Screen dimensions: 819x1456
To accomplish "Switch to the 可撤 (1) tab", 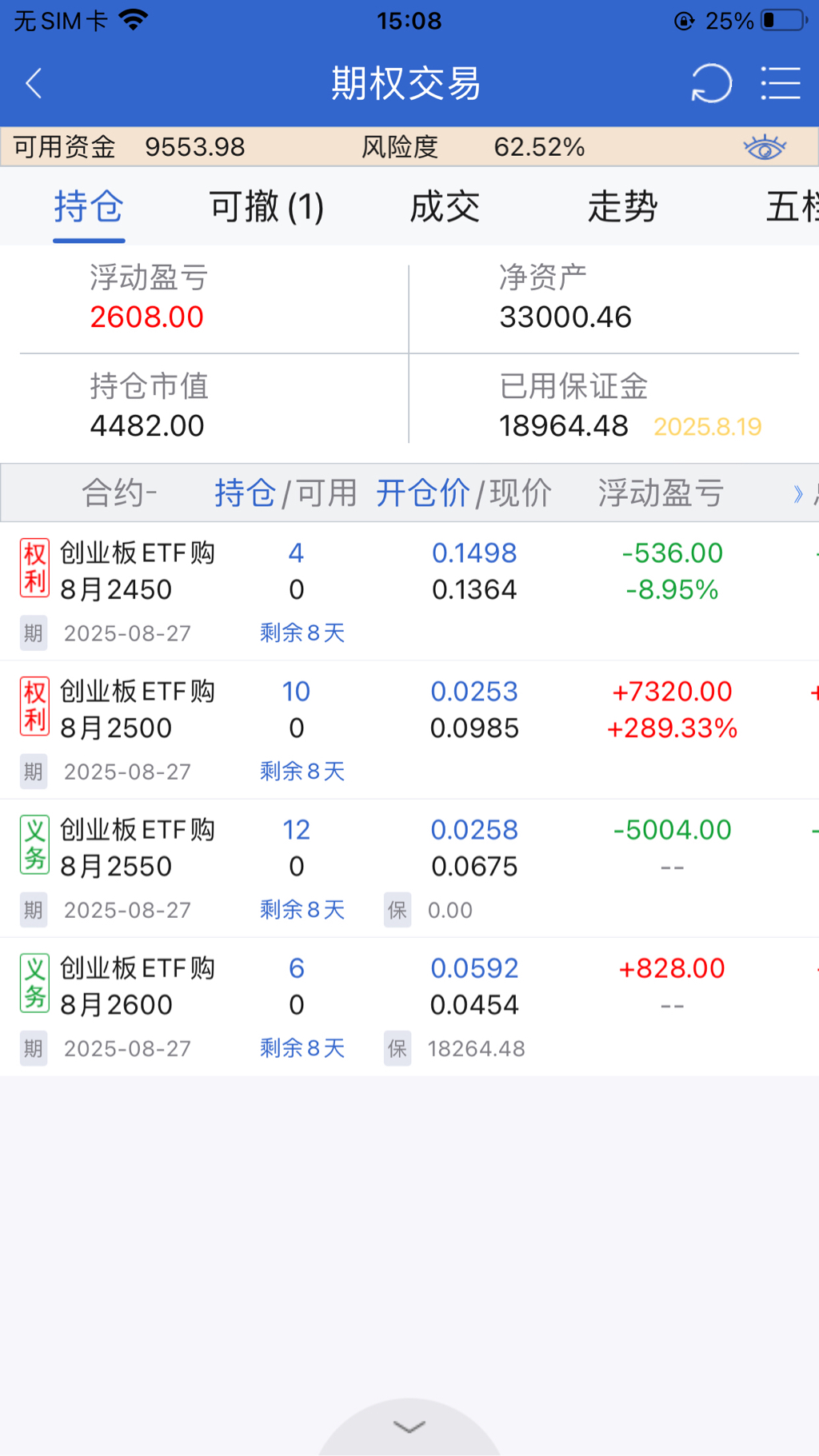I will [266, 207].
